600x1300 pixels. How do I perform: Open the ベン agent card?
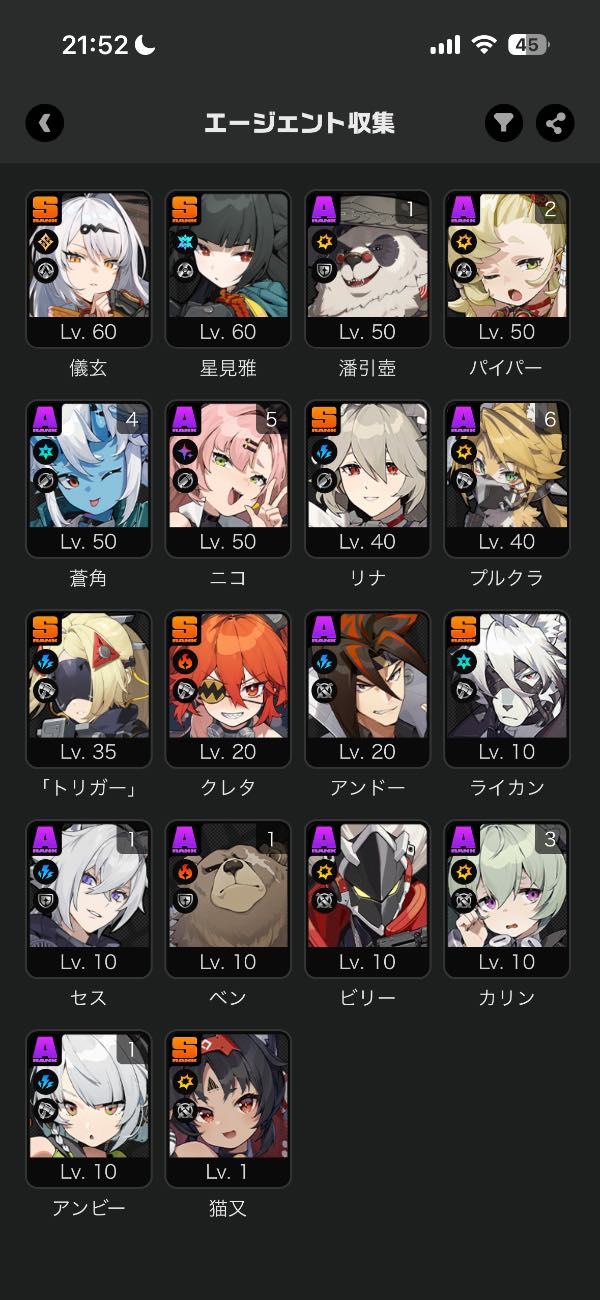[x=228, y=898]
